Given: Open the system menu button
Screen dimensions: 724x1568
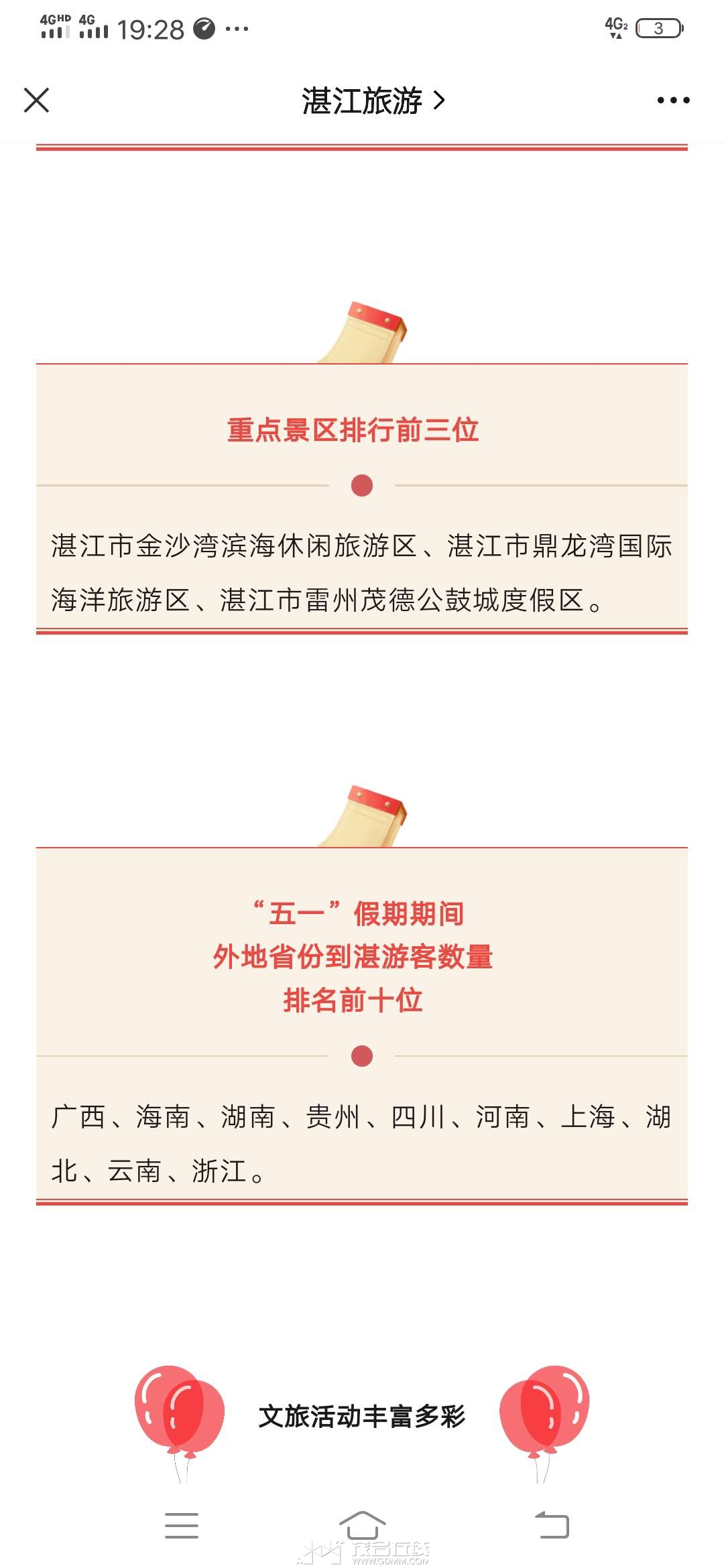Looking at the screenshot, I should 182,1525.
